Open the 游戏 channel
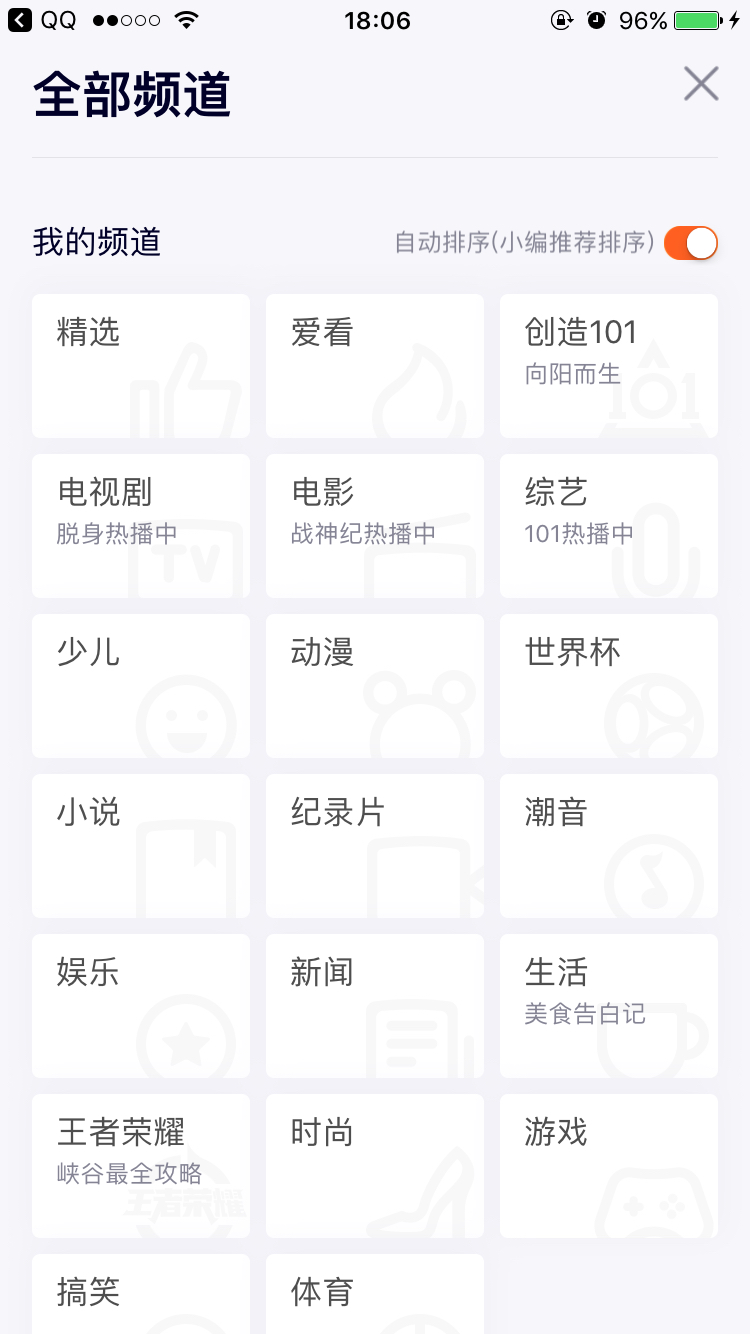The width and height of the screenshot is (750, 1334). 609,1166
